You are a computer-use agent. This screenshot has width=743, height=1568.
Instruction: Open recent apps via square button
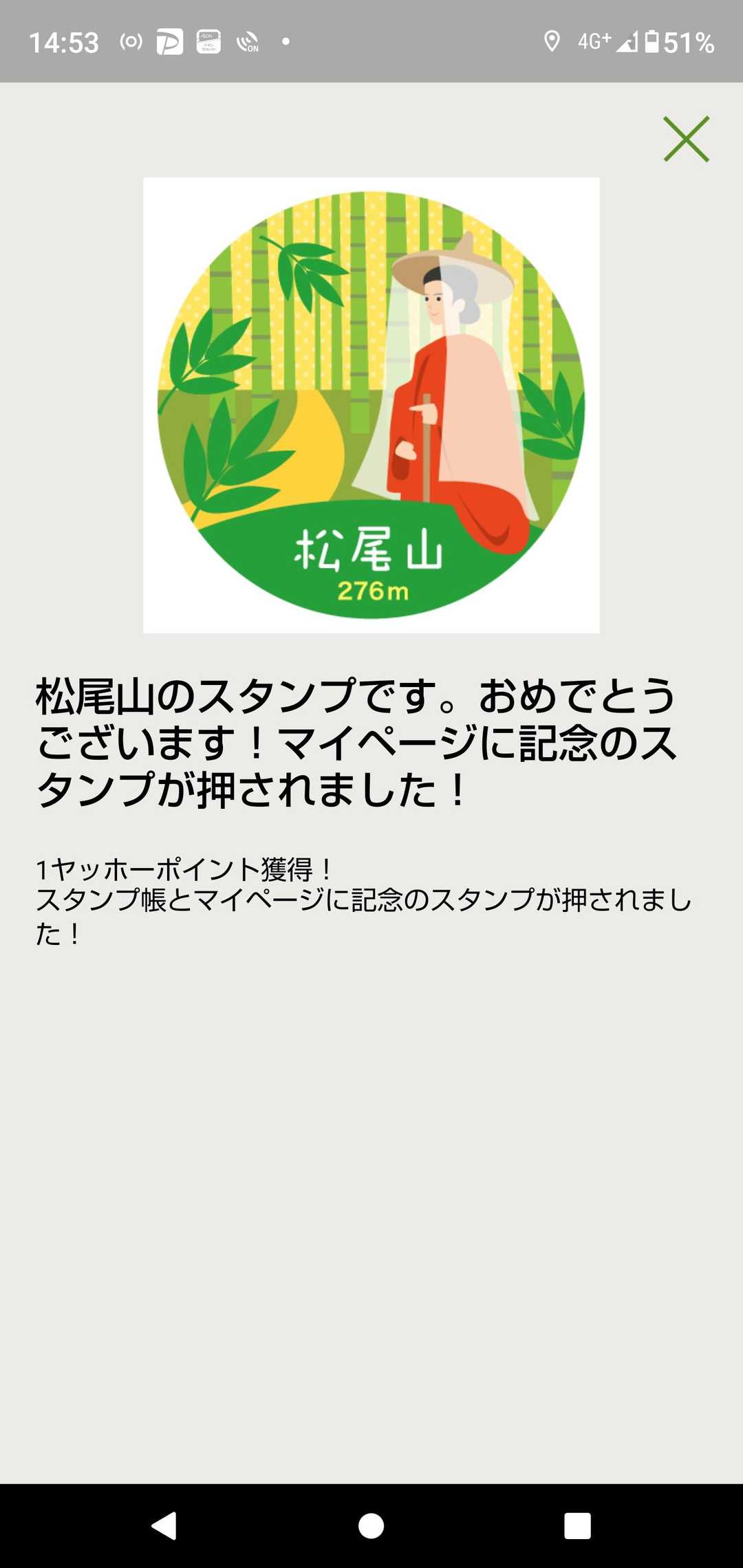click(577, 1525)
